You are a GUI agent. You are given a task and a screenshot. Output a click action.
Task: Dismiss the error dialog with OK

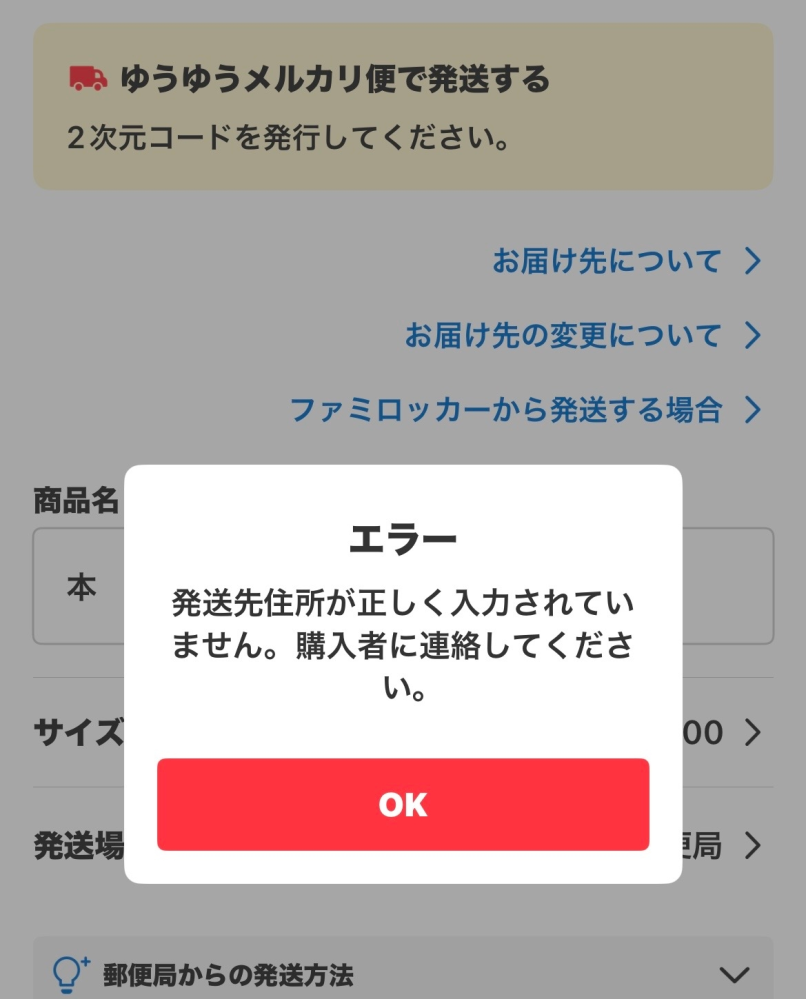(x=402, y=804)
